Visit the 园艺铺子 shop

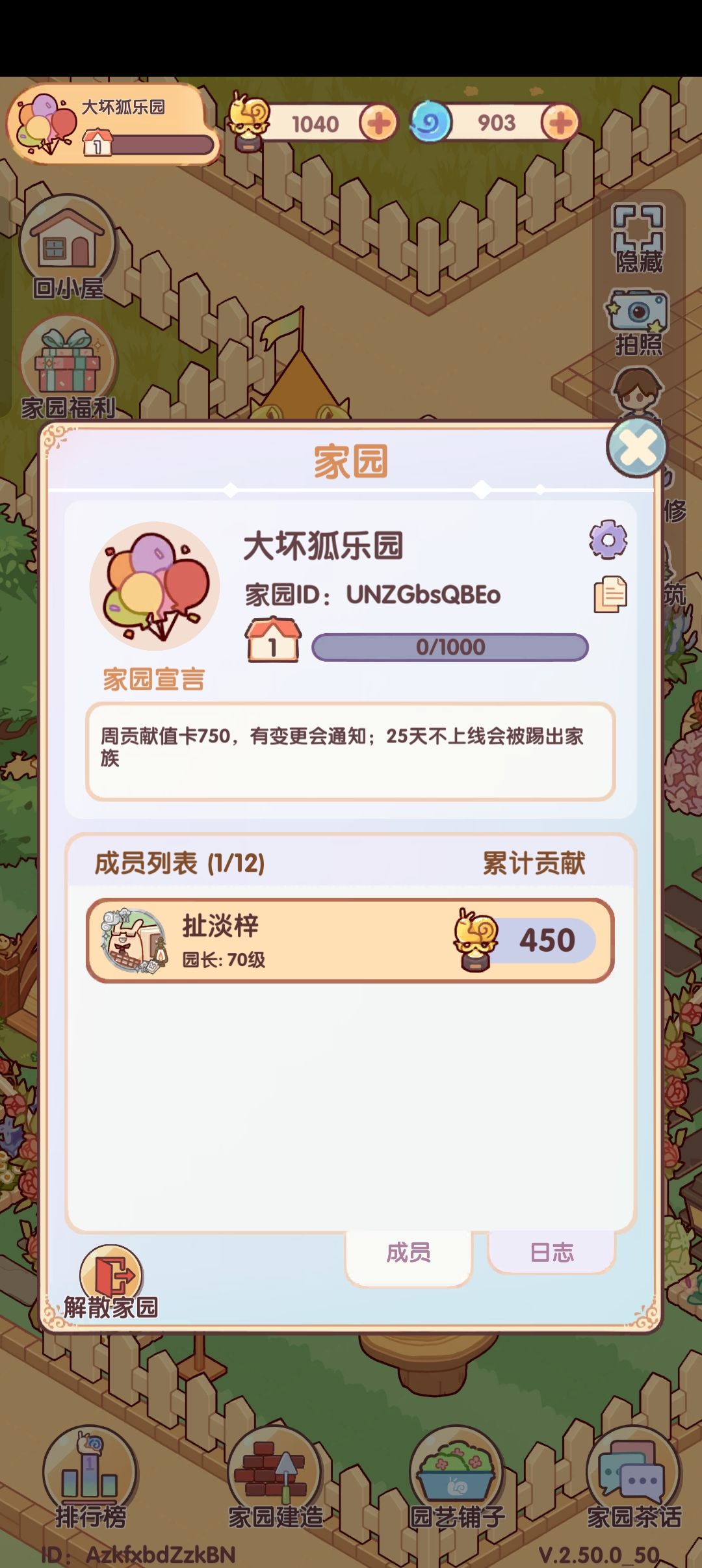457,1479
